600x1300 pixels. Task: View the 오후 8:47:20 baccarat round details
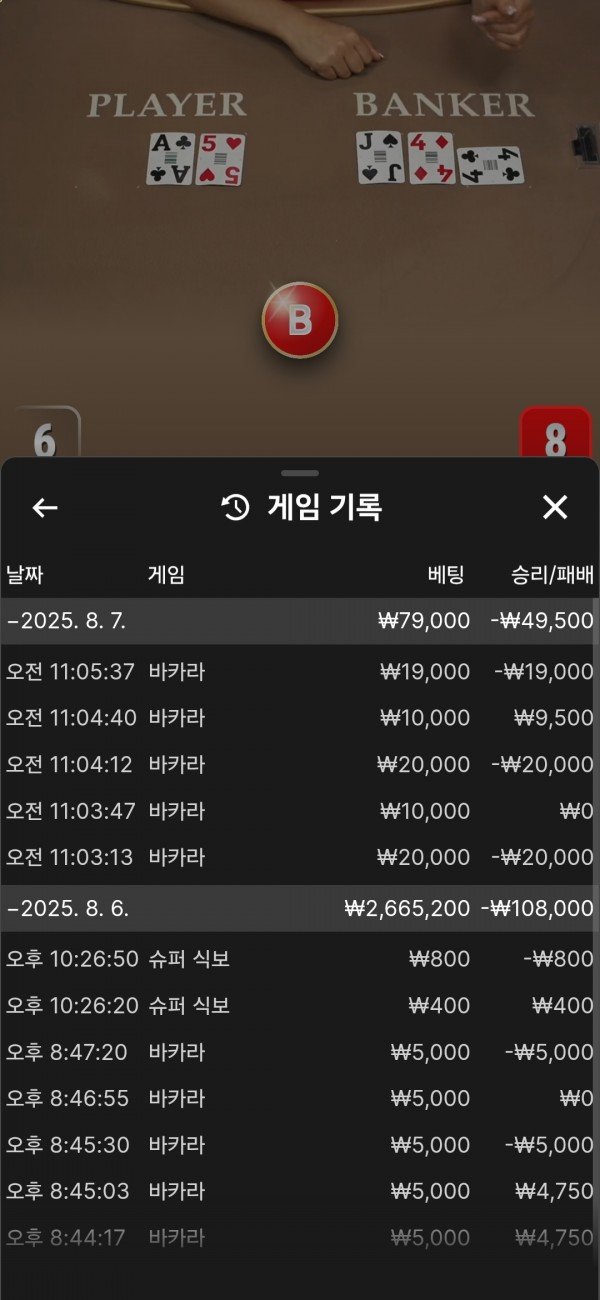click(x=300, y=1052)
